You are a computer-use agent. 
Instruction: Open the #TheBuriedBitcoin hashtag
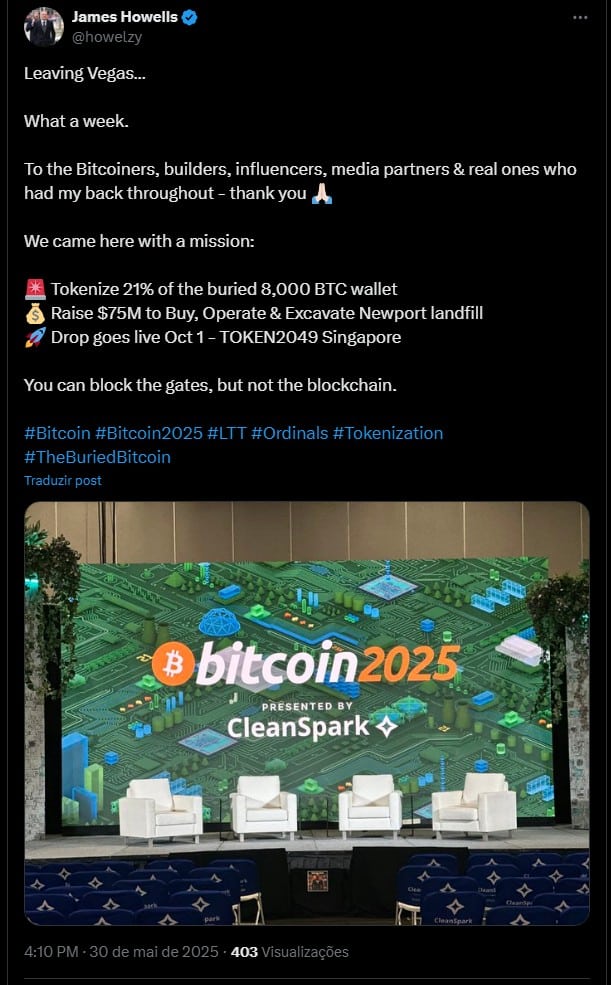pyautogui.click(x=97, y=457)
